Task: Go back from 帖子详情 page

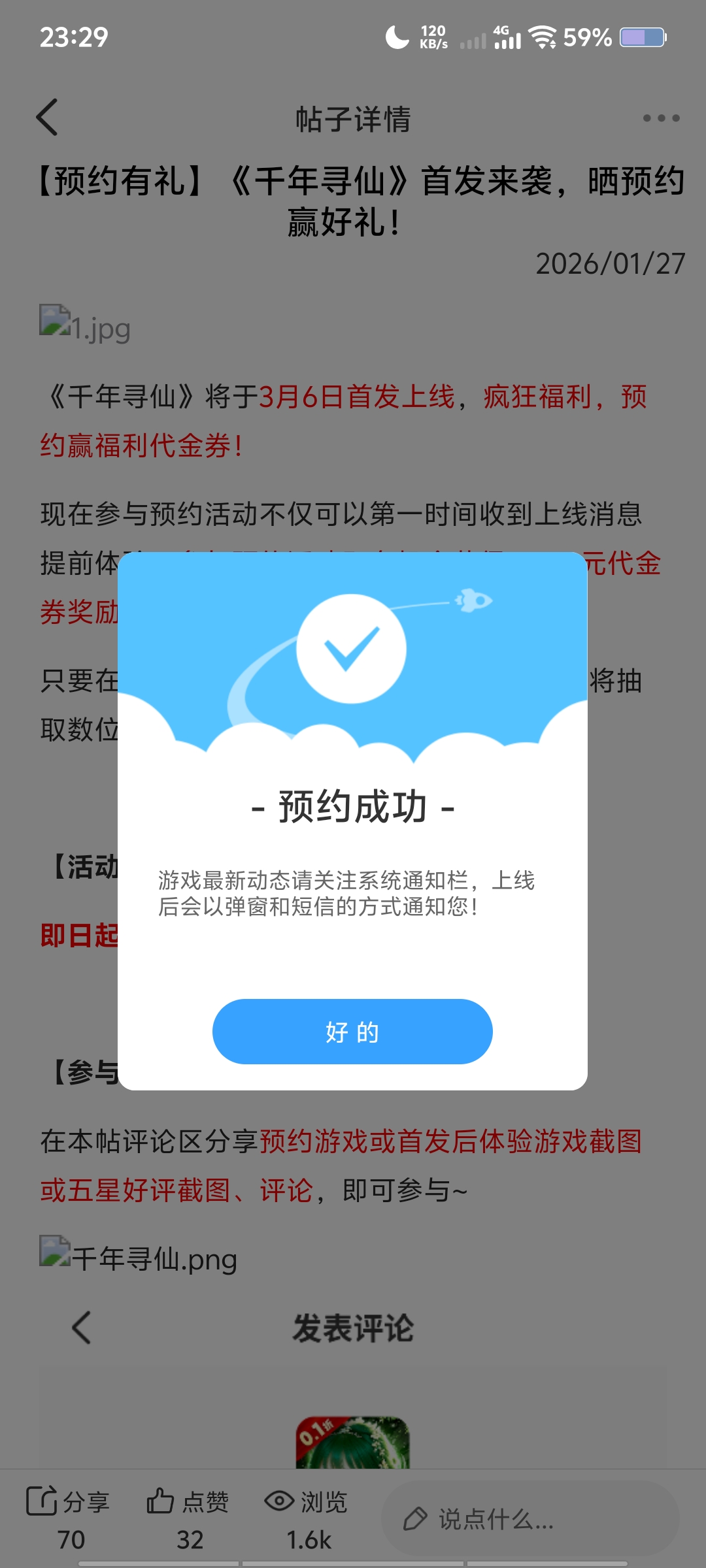Action: [48, 118]
